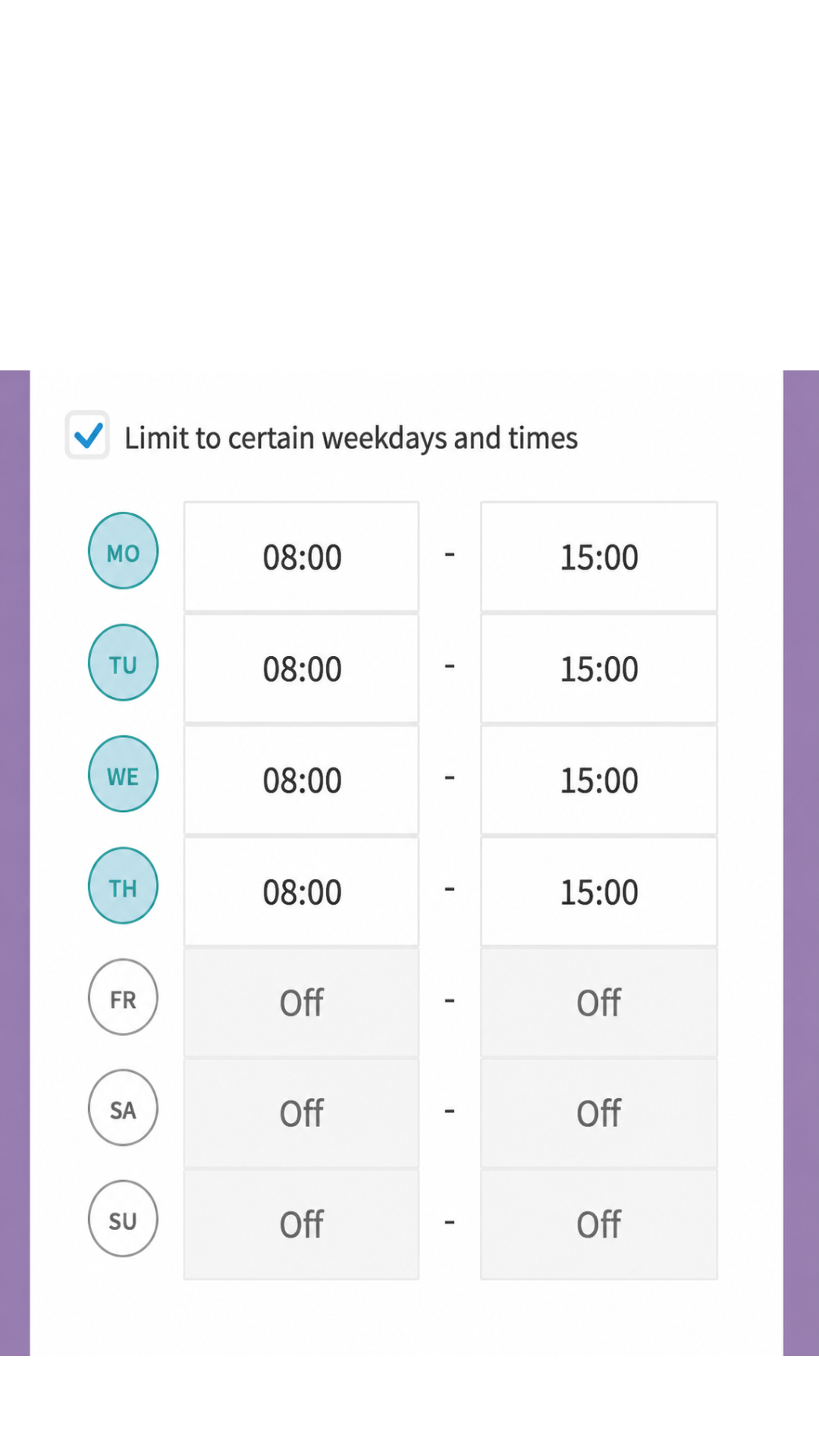Tap Friday's Off start time field
The height and width of the screenshot is (1456, 819).
[301, 1003]
